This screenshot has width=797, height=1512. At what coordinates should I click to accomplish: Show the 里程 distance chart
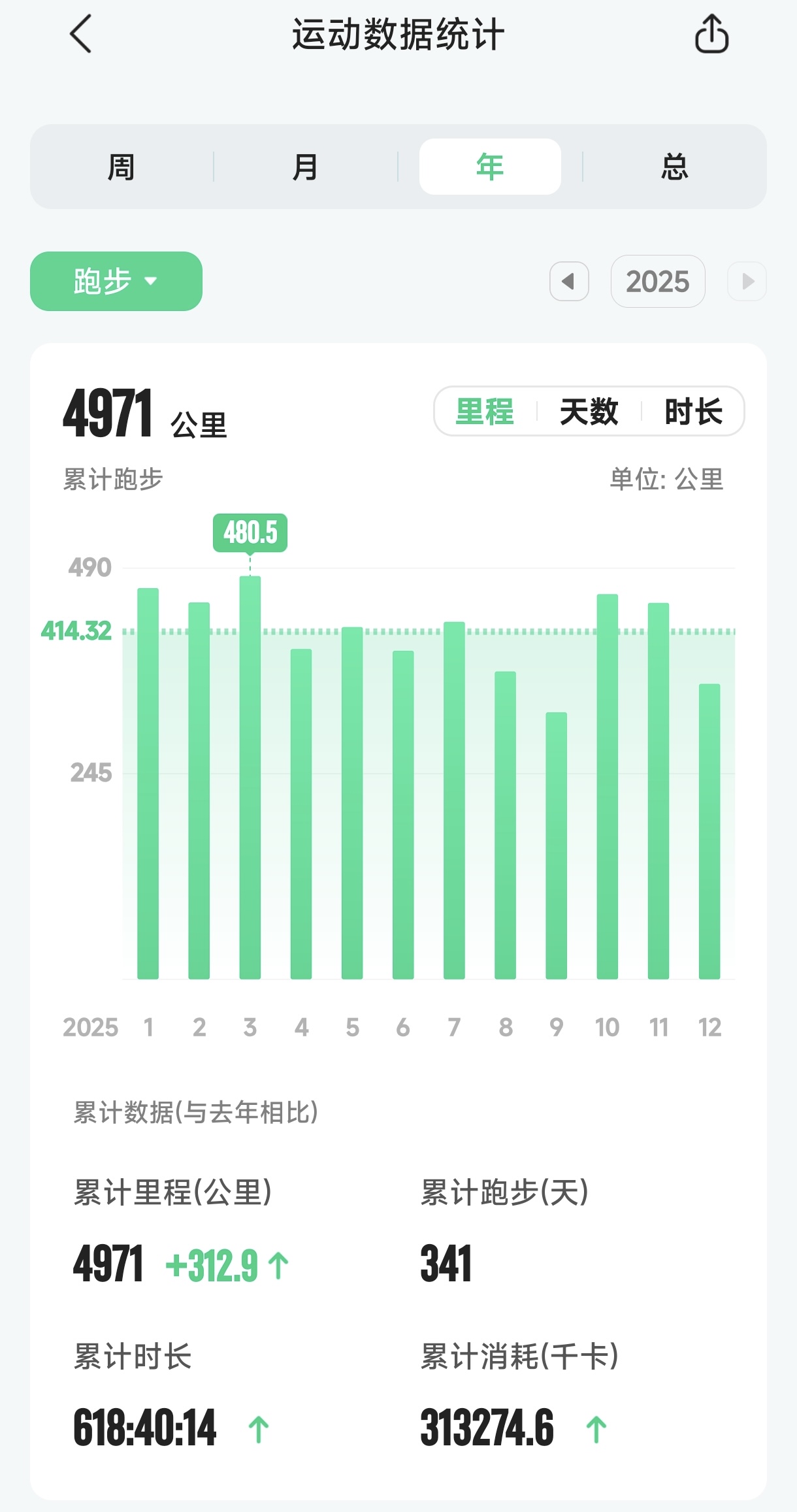[x=485, y=412]
